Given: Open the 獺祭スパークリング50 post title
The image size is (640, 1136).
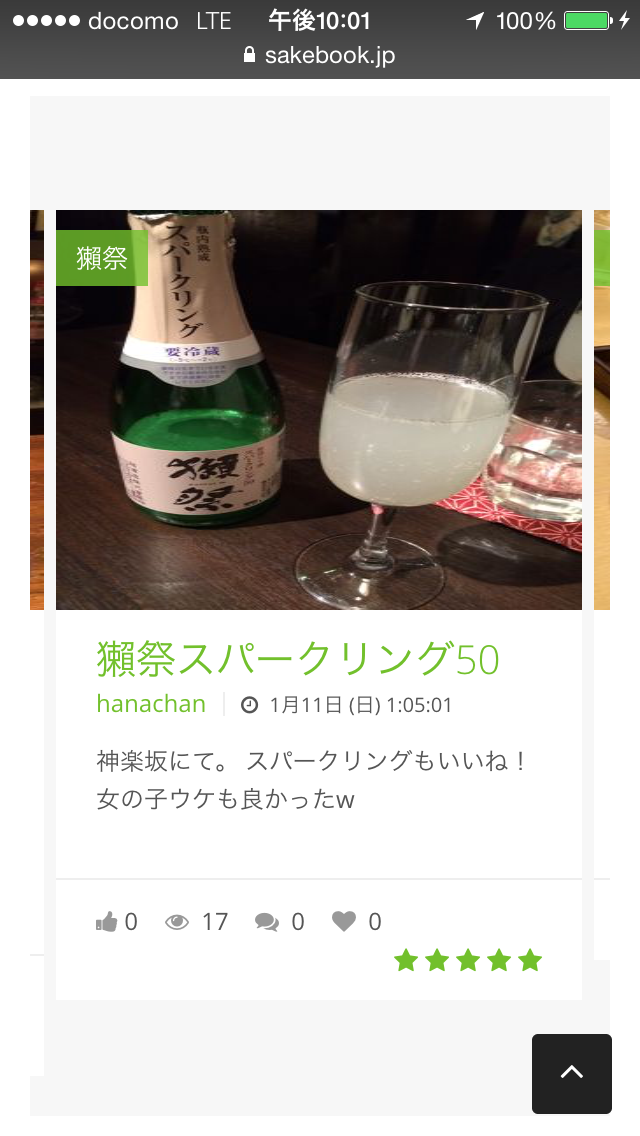Looking at the screenshot, I should 298,659.
